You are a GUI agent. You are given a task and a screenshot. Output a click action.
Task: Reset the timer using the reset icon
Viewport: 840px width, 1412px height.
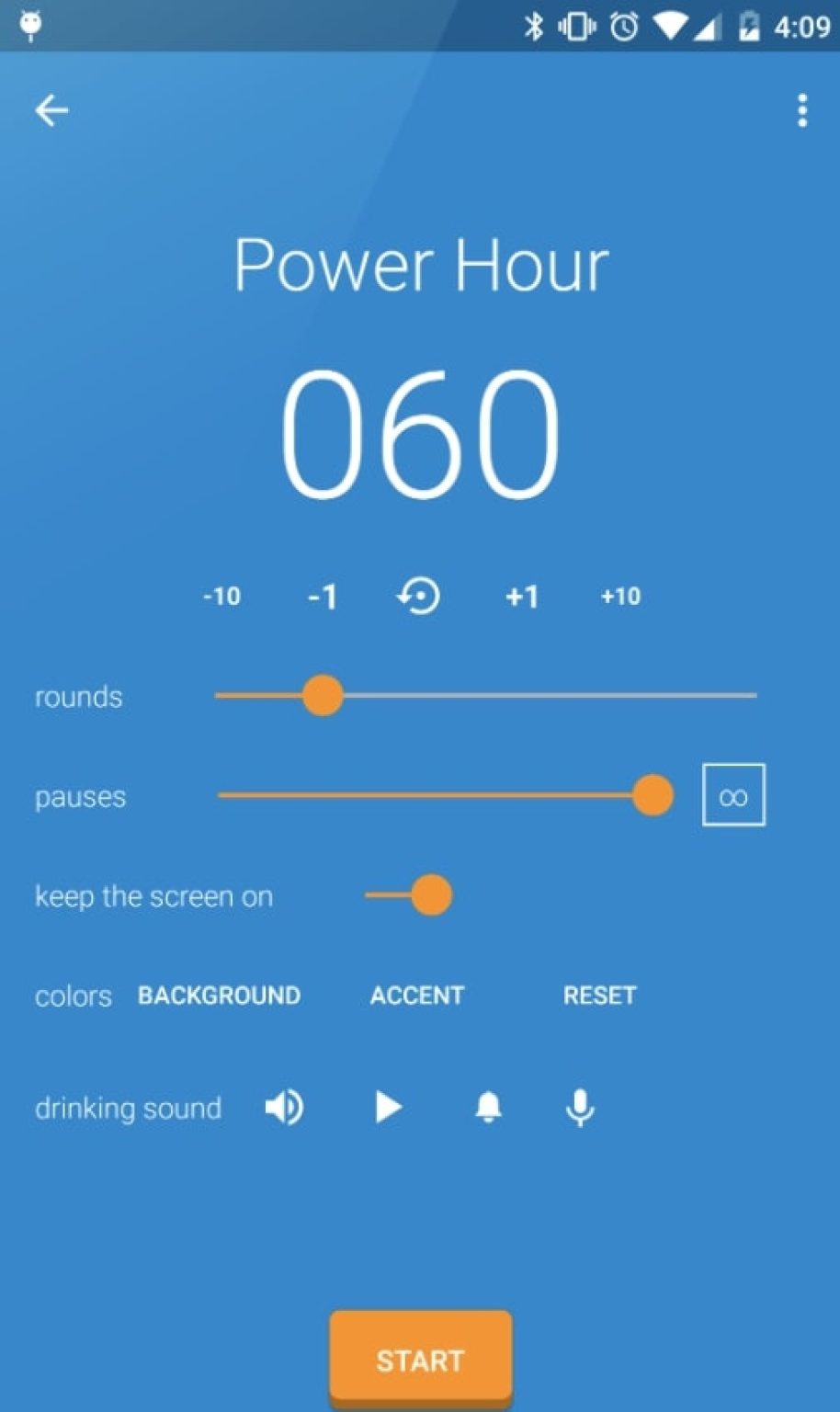(x=418, y=596)
